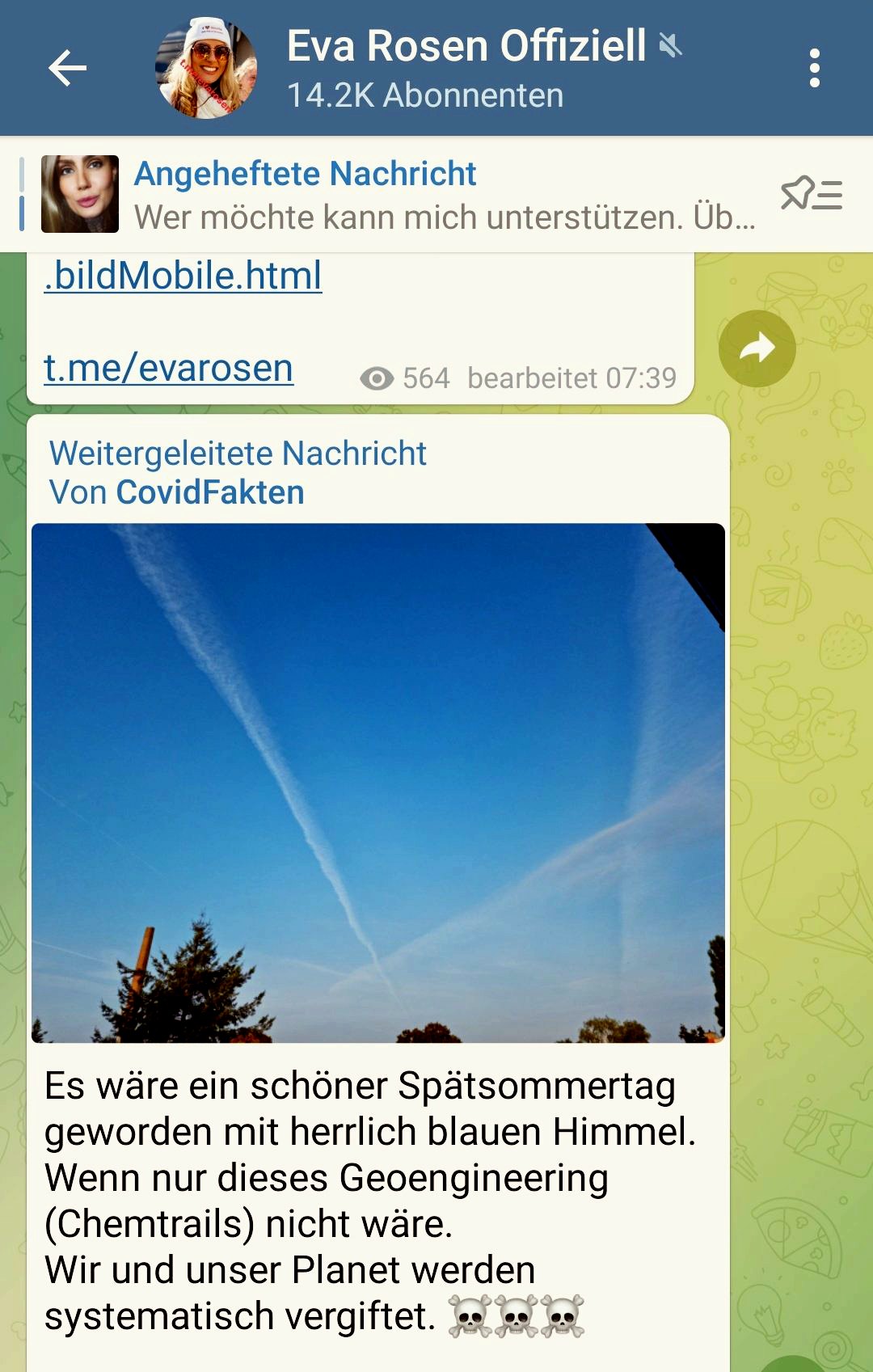Viewport: 873px width, 1372px height.
Task: Show the list of pinned messages
Action: point(811,195)
